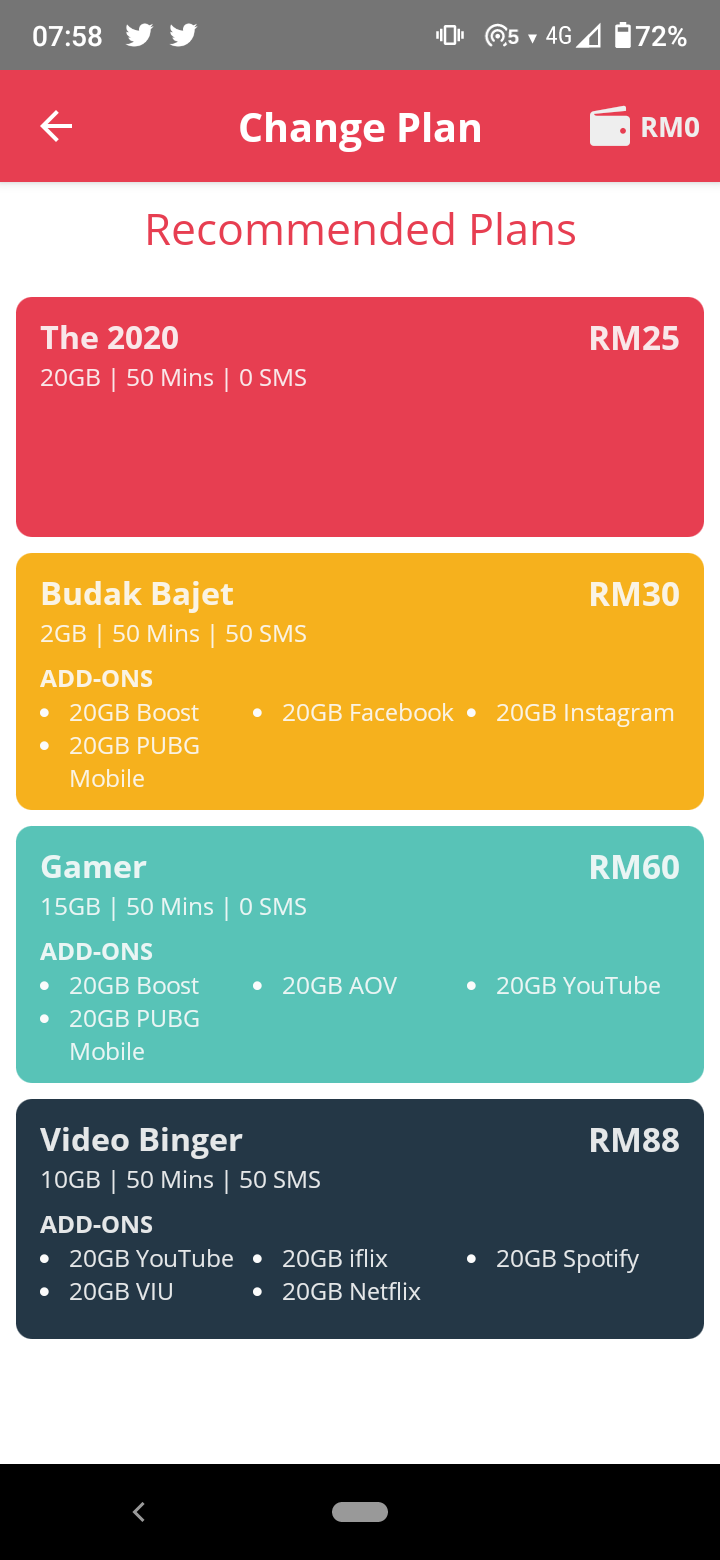Open the Video Binger RM88 plan
Image resolution: width=720 pixels, height=1560 pixels.
(360, 1219)
